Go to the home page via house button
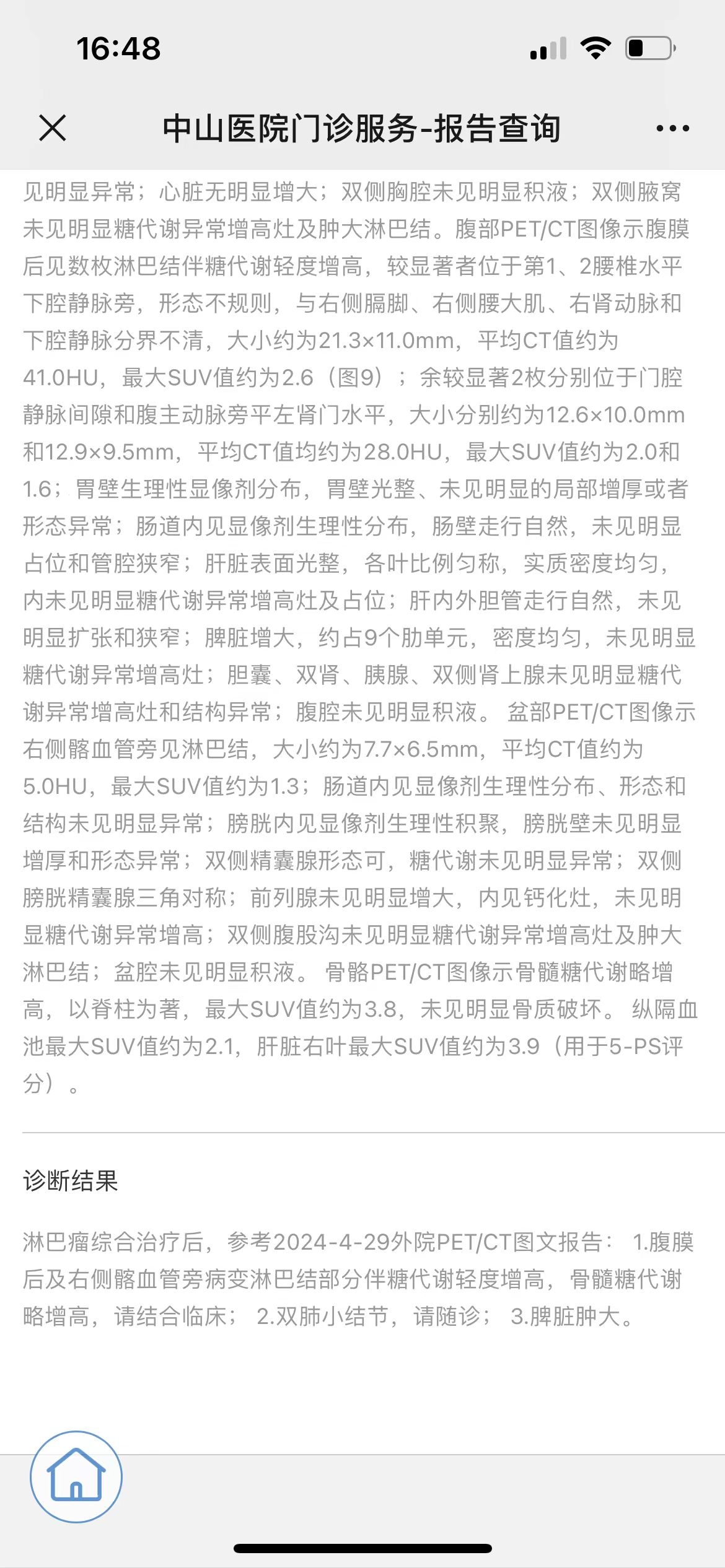This screenshot has height=1568, width=725. pos(76,1476)
